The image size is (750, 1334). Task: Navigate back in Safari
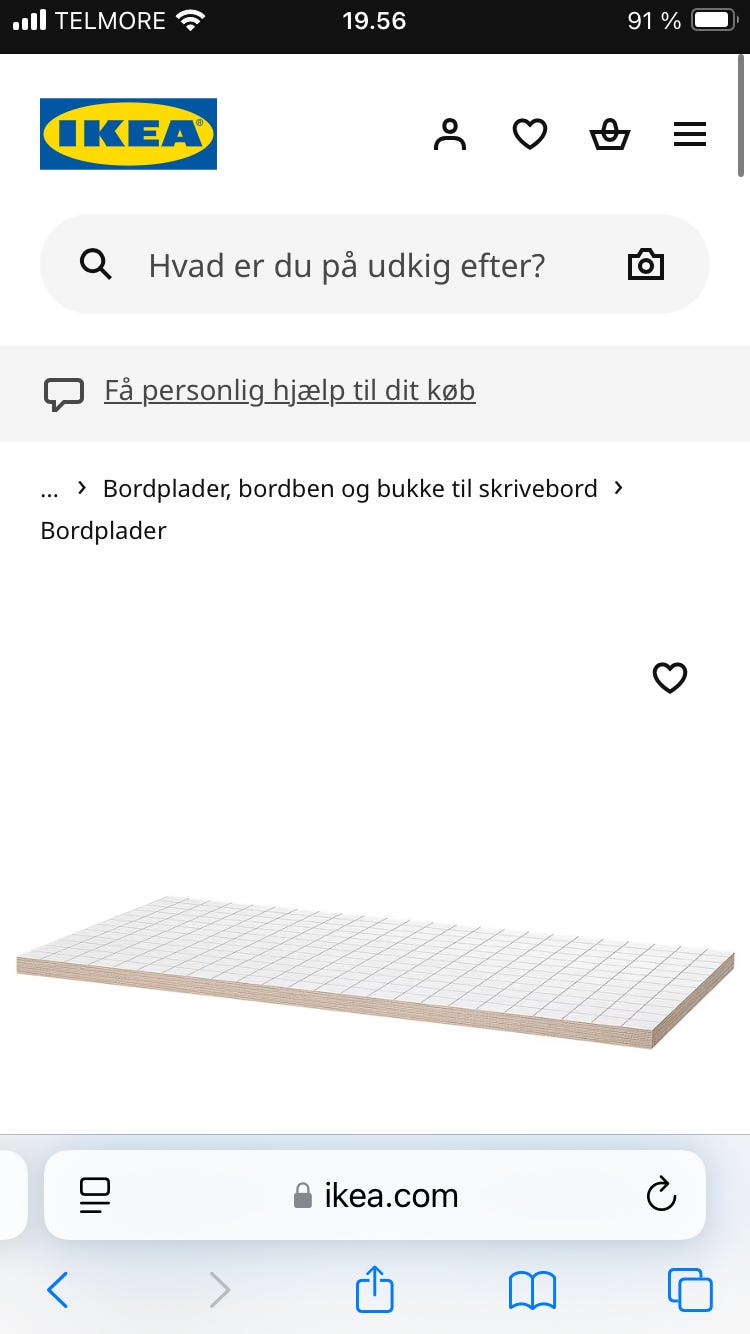(x=57, y=1290)
